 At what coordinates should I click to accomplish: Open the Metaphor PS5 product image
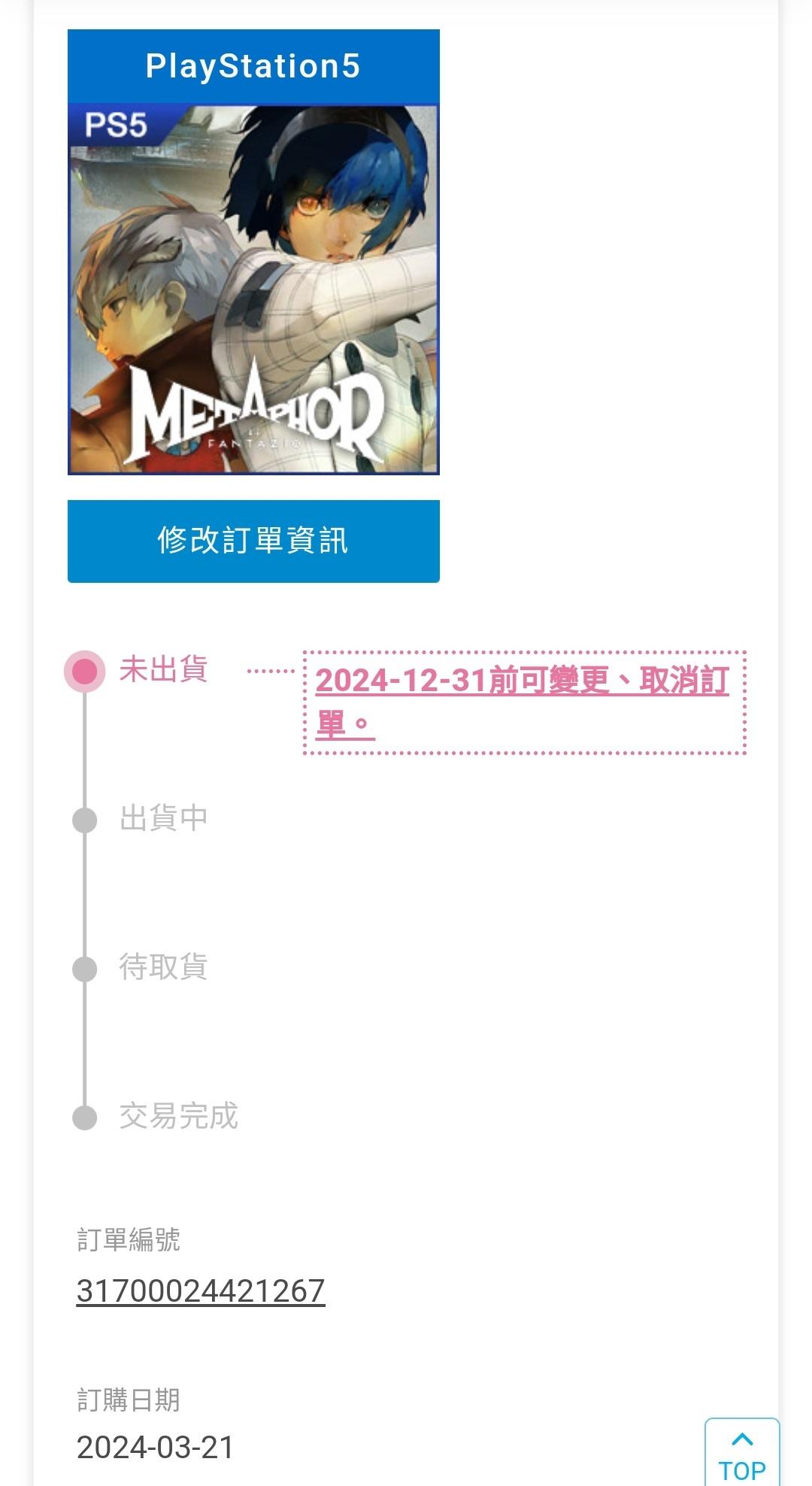(x=253, y=290)
